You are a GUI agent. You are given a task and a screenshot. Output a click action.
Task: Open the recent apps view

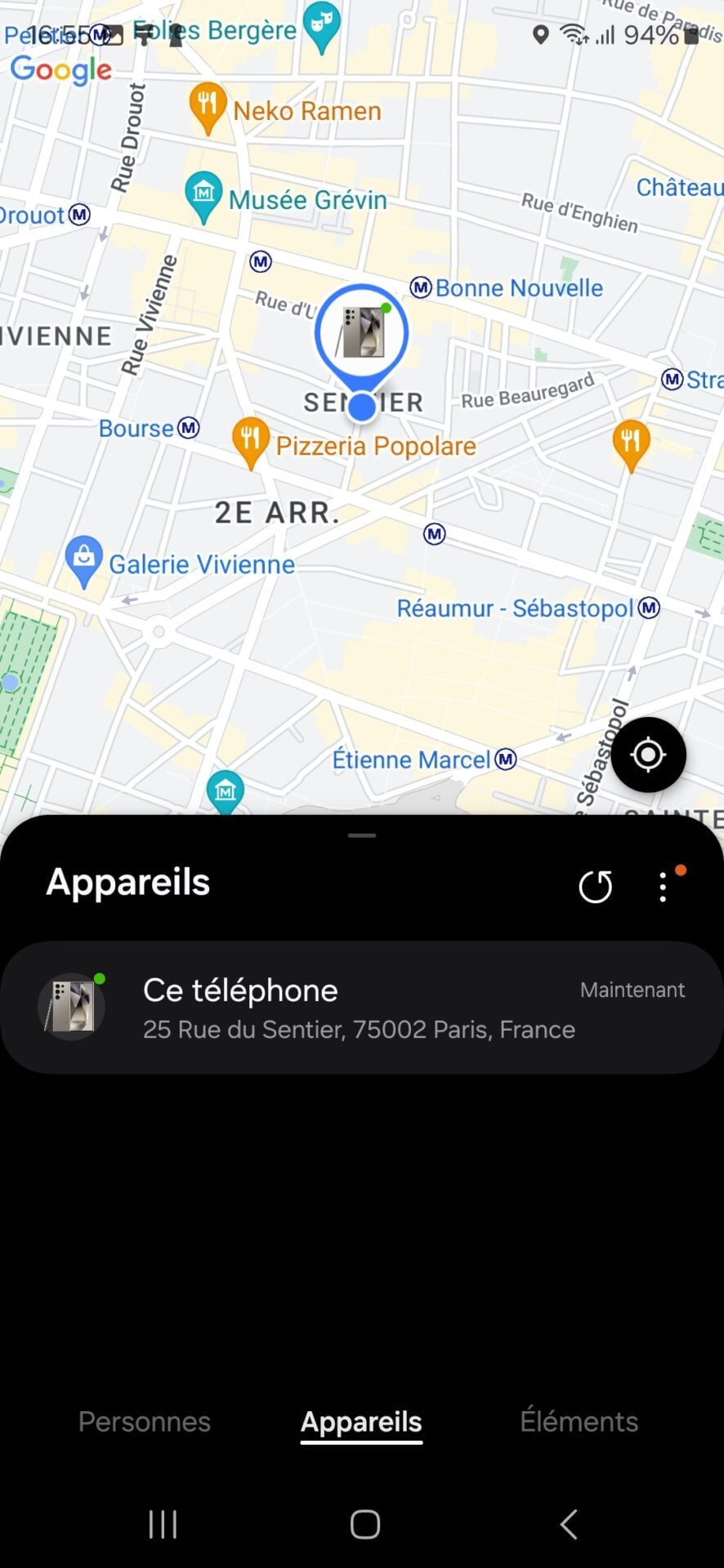pyautogui.click(x=163, y=1524)
